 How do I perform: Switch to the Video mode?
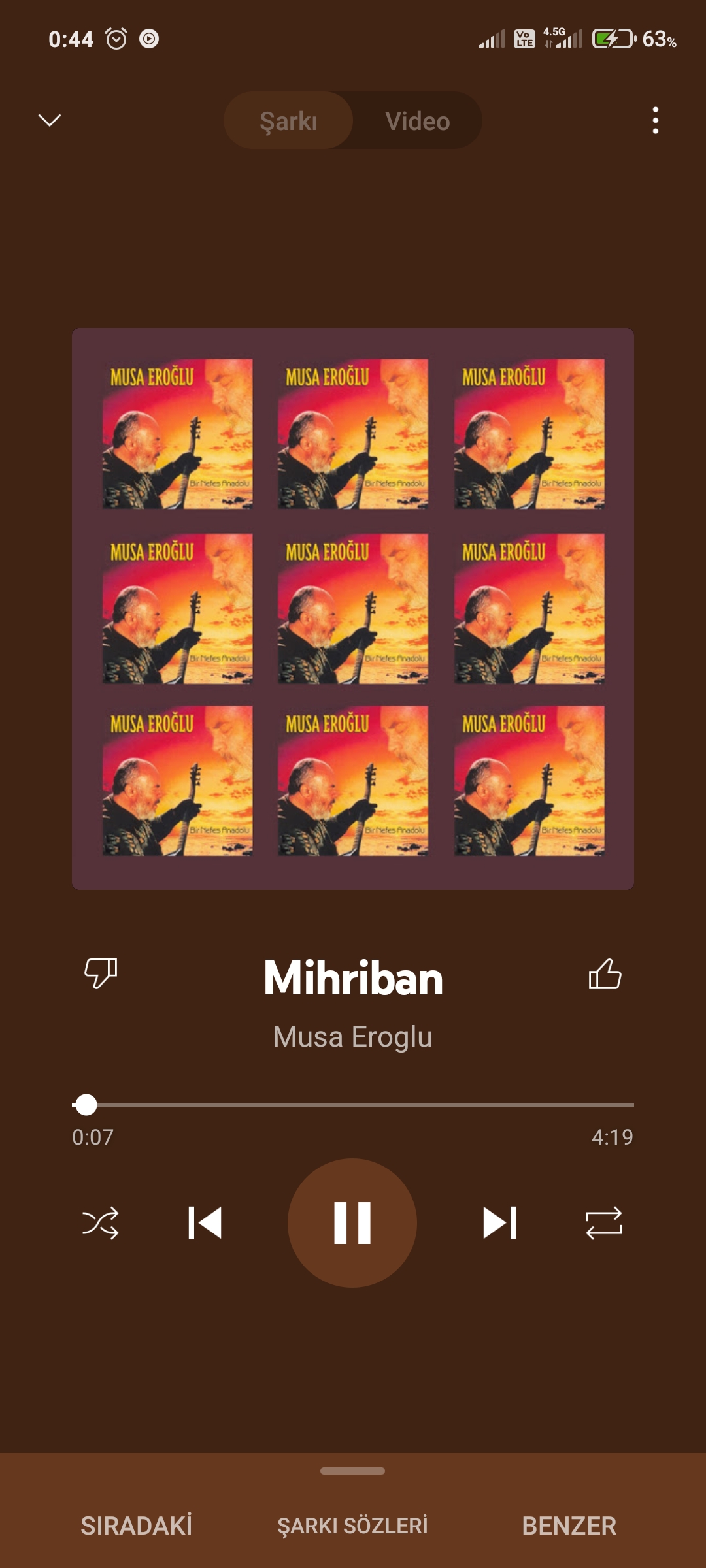pyautogui.click(x=418, y=121)
